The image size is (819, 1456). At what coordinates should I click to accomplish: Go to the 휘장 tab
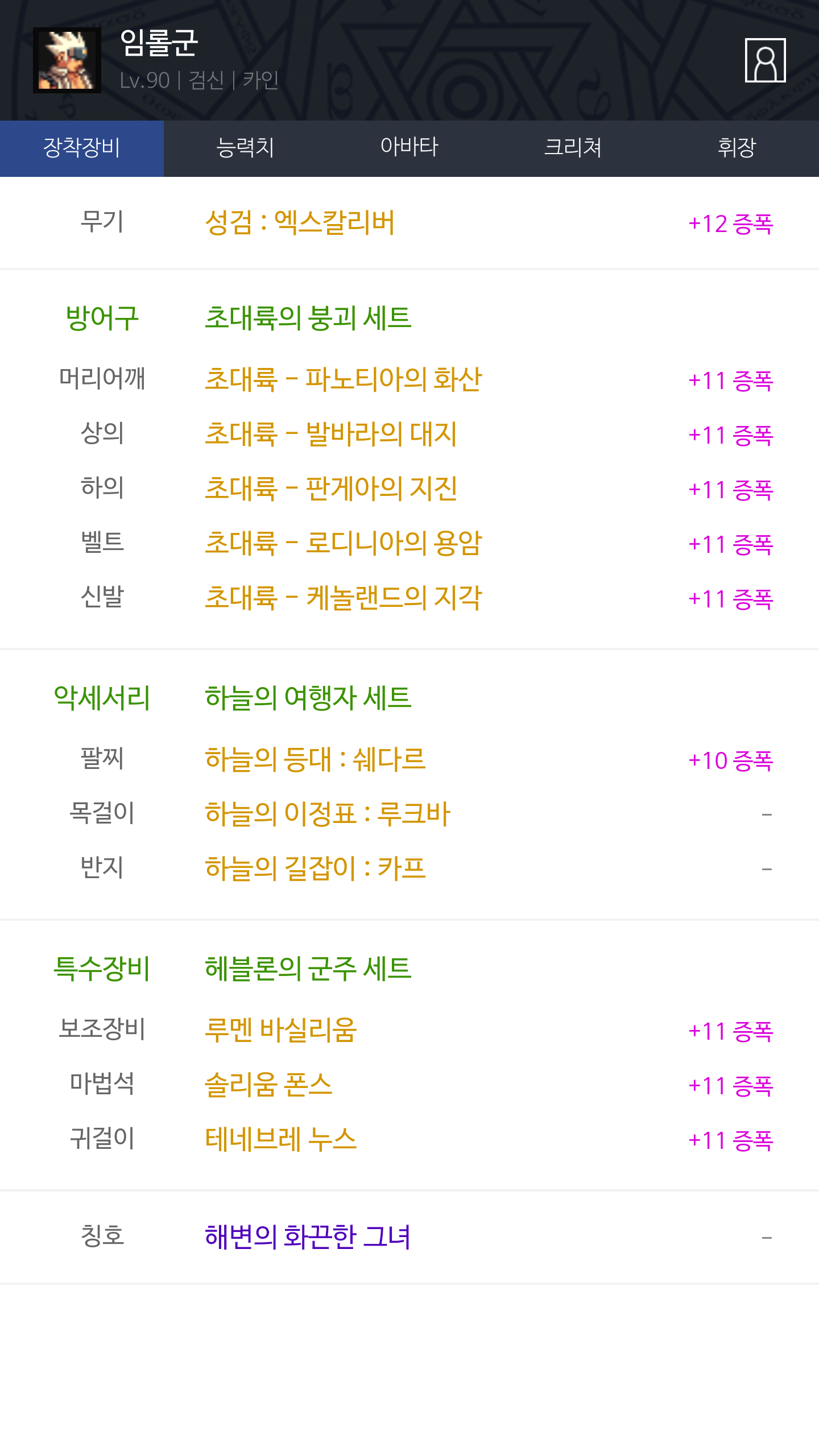coord(737,148)
